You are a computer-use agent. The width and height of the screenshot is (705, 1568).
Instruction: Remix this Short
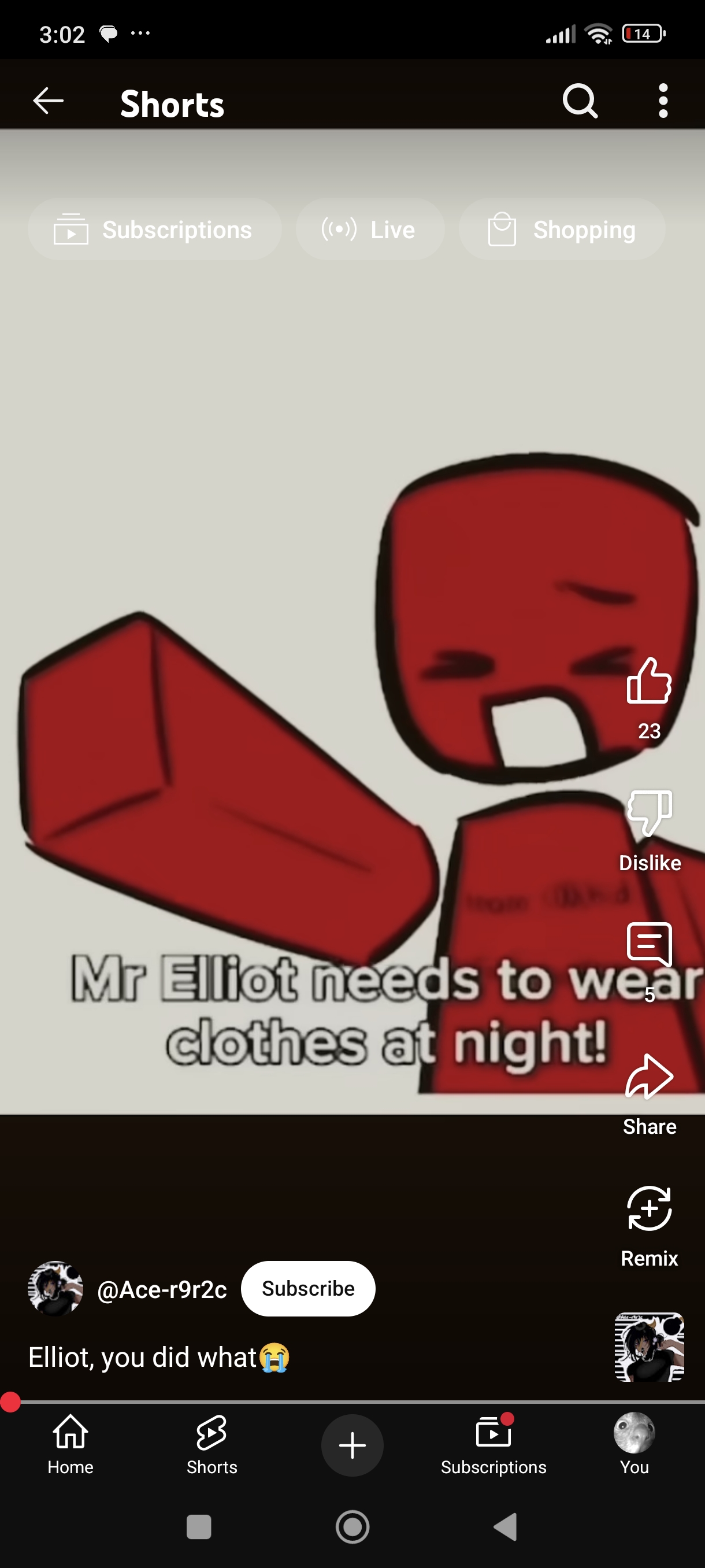(649, 1210)
